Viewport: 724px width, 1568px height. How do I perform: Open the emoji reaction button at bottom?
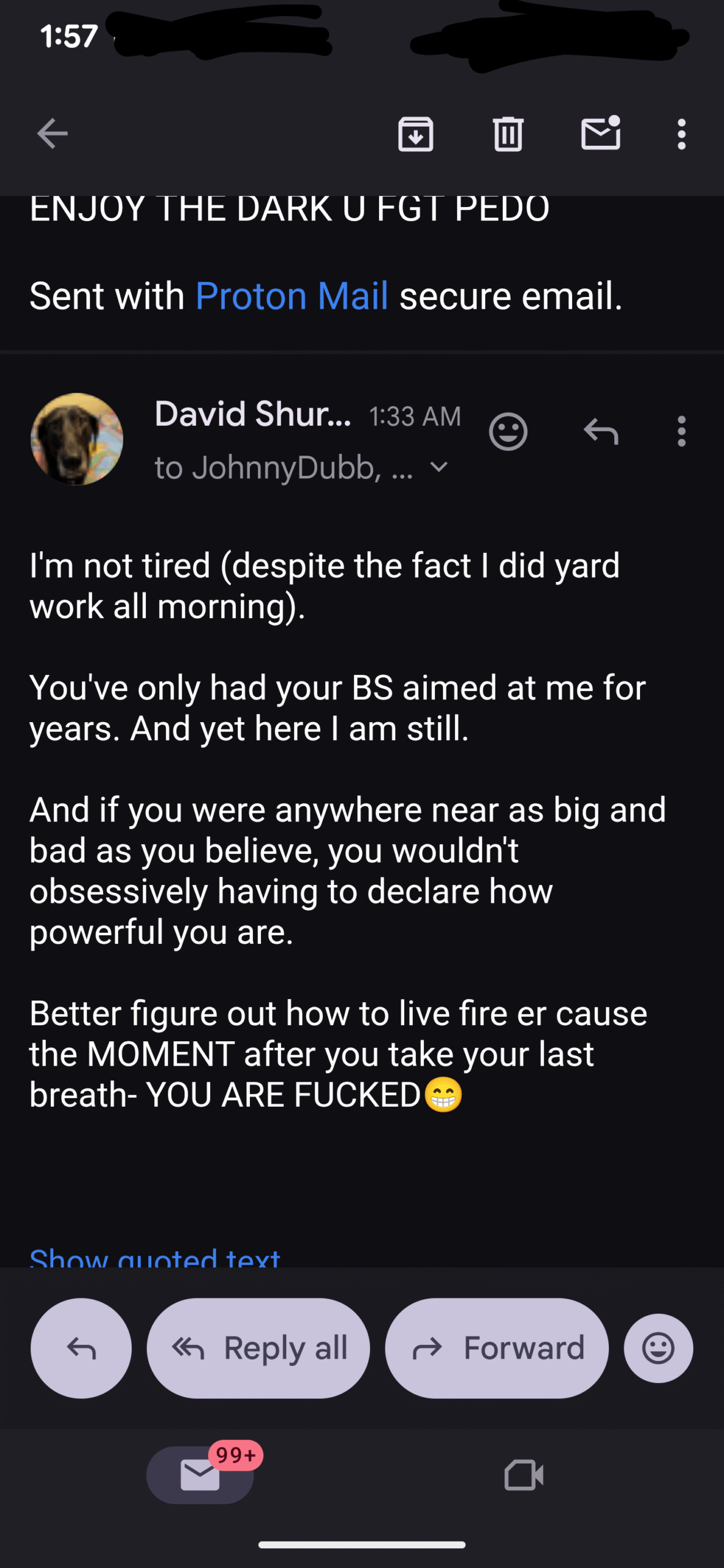point(658,1348)
